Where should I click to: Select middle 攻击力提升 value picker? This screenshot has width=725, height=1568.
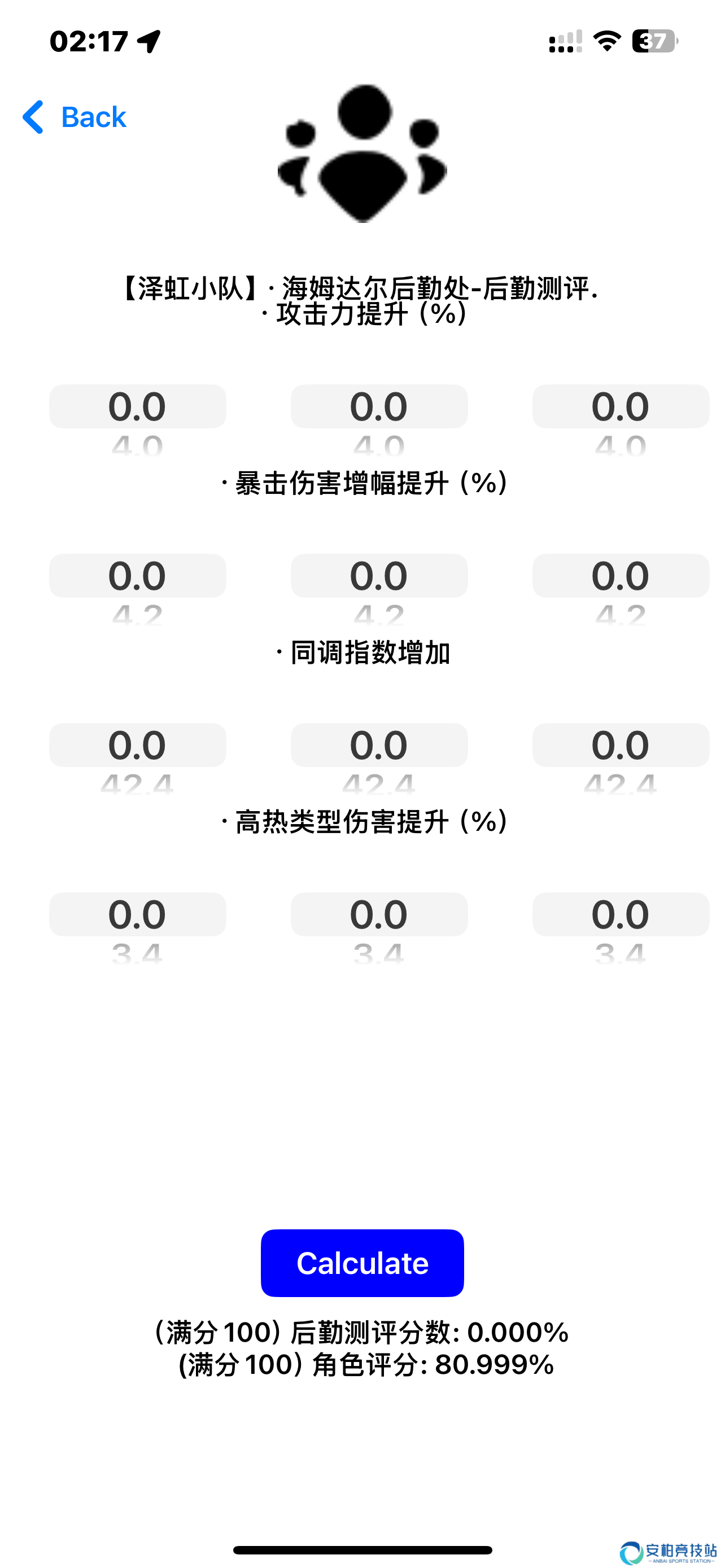point(379,406)
